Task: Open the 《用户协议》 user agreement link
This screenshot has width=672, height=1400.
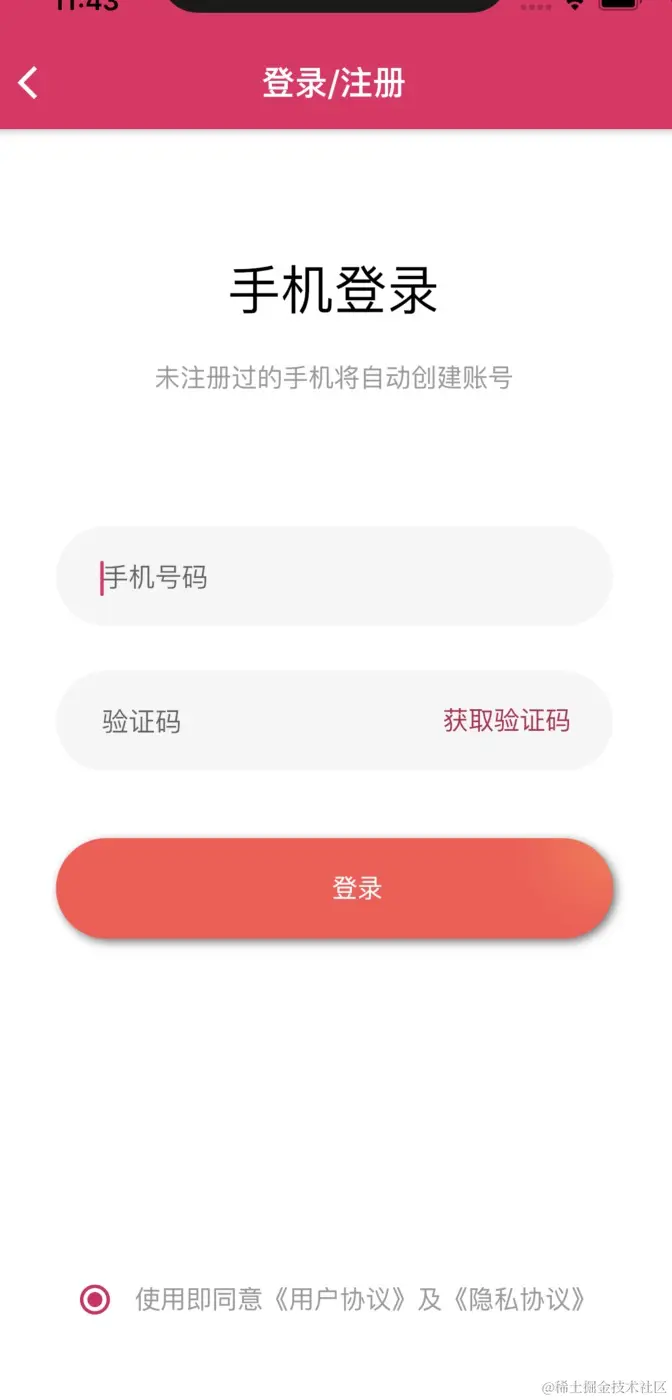Action: [x=342, y=1300]
